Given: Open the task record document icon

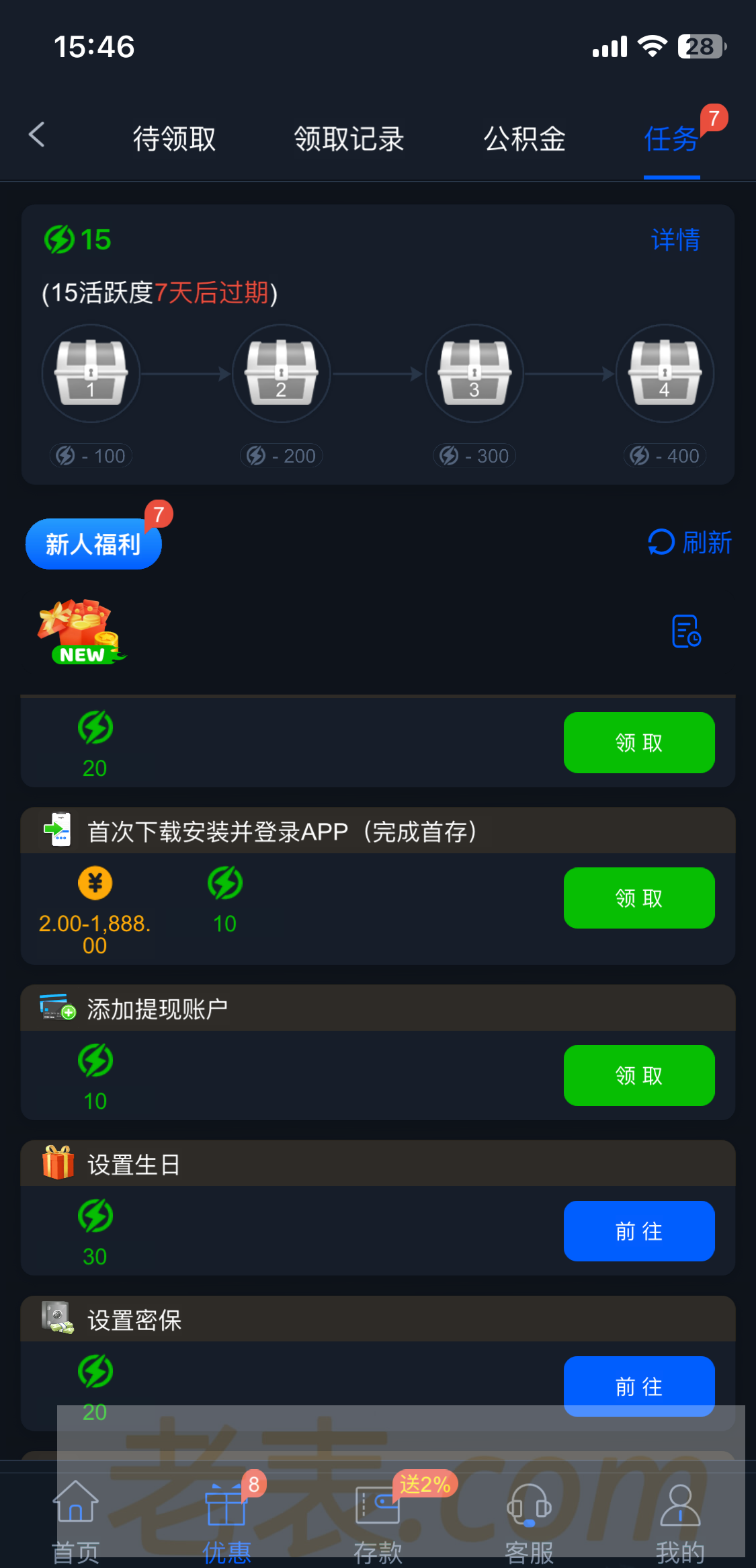Looking at the screenshot, I should point(686,631).
